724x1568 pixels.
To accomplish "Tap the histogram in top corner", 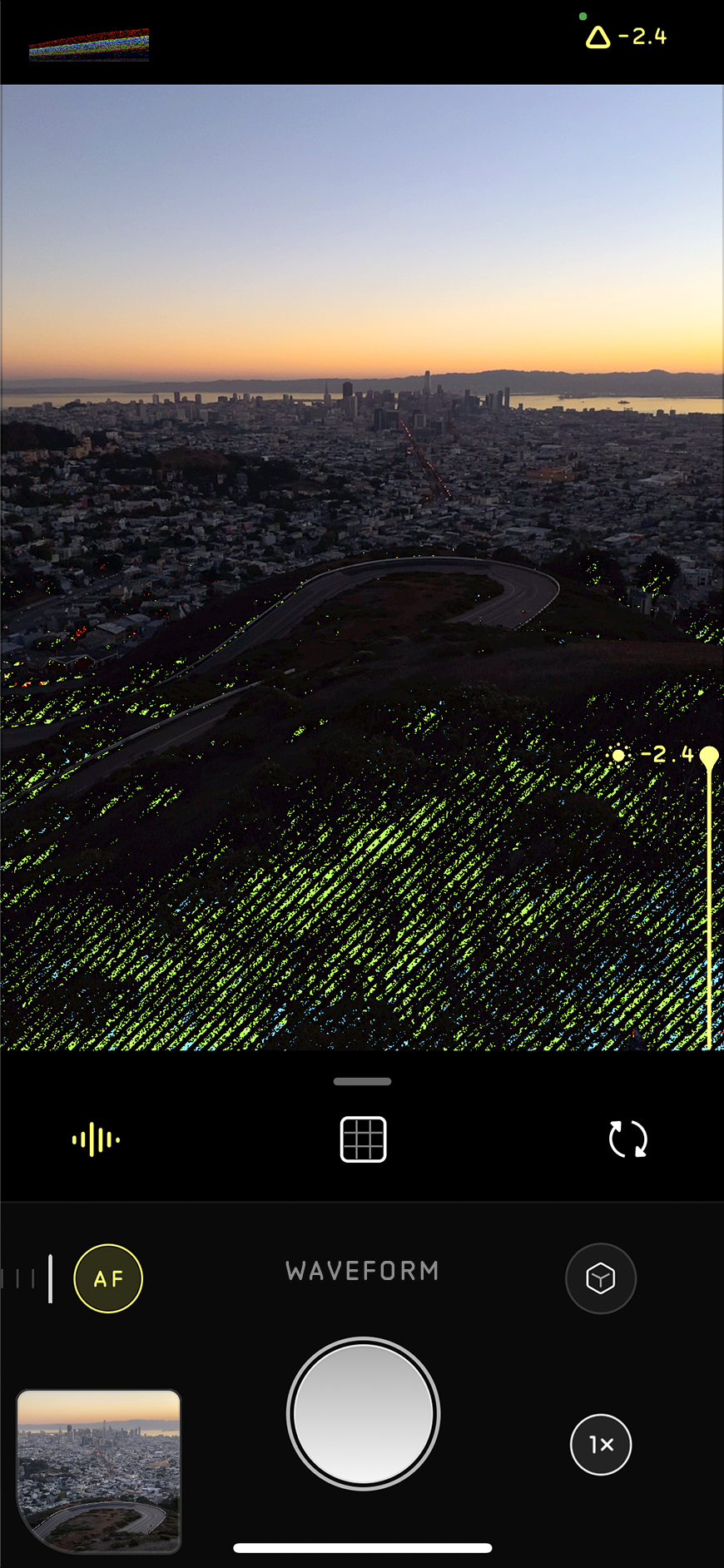I will coord(89,45).
